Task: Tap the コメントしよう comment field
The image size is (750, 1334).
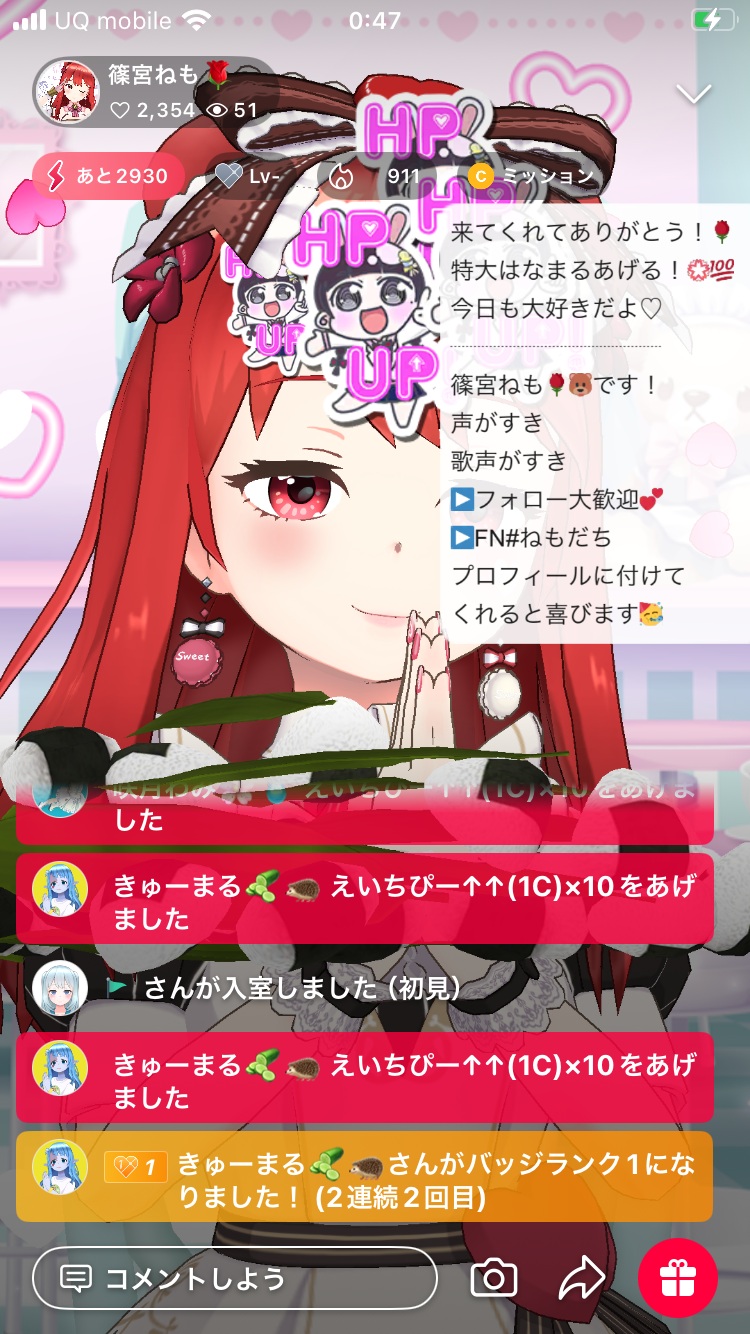Action: (235, 1277)
